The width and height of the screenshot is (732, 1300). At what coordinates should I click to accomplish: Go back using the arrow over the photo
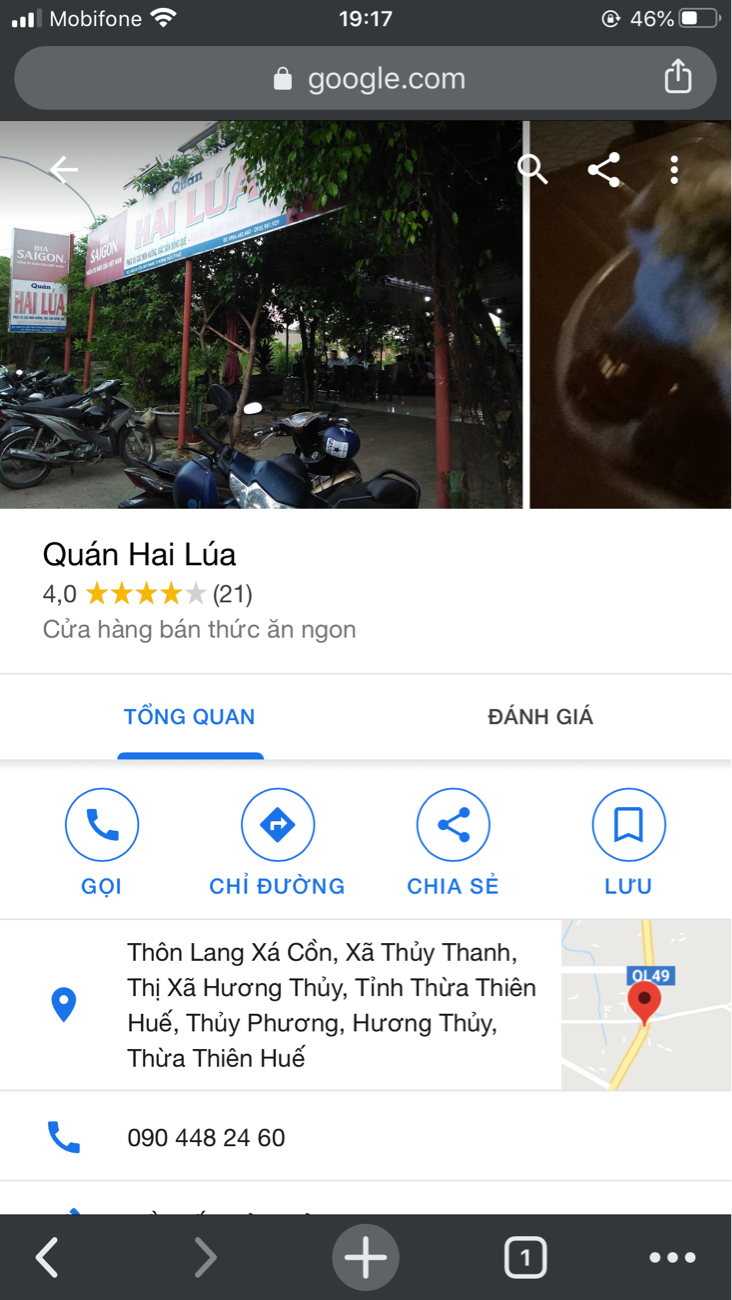click(64, 170)
